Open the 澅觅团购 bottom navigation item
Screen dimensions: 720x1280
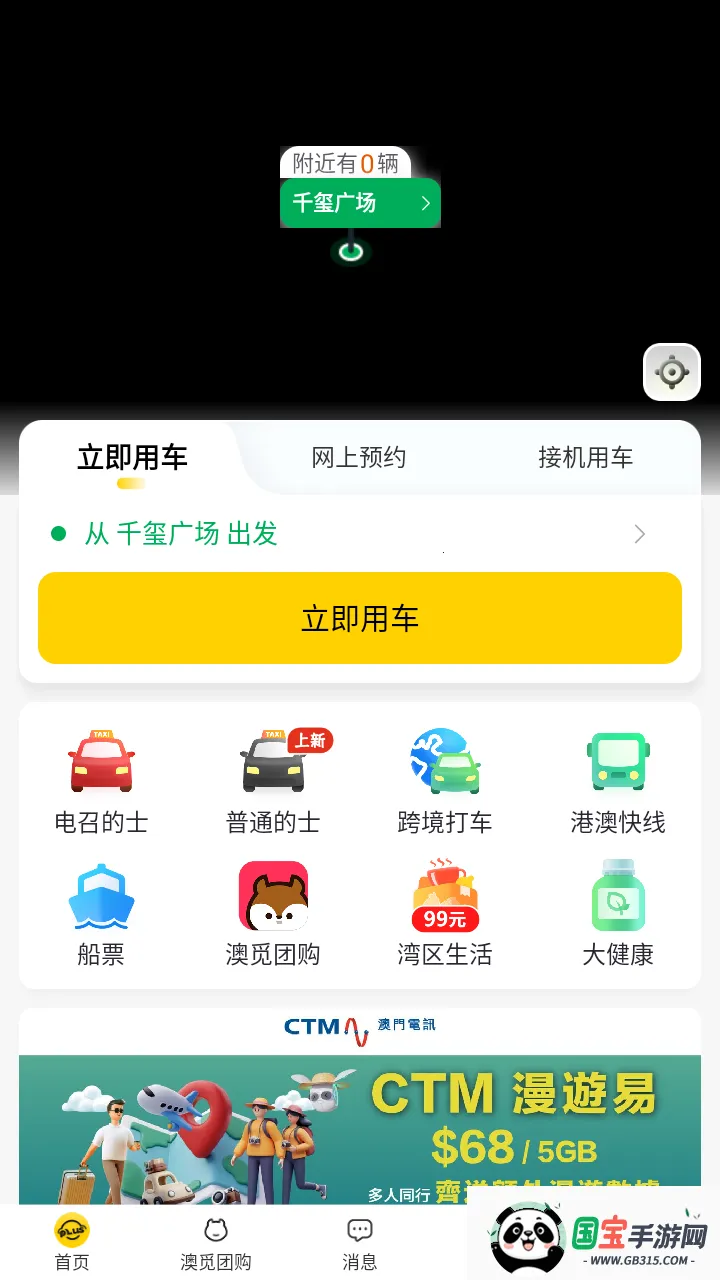point(215,1240)
